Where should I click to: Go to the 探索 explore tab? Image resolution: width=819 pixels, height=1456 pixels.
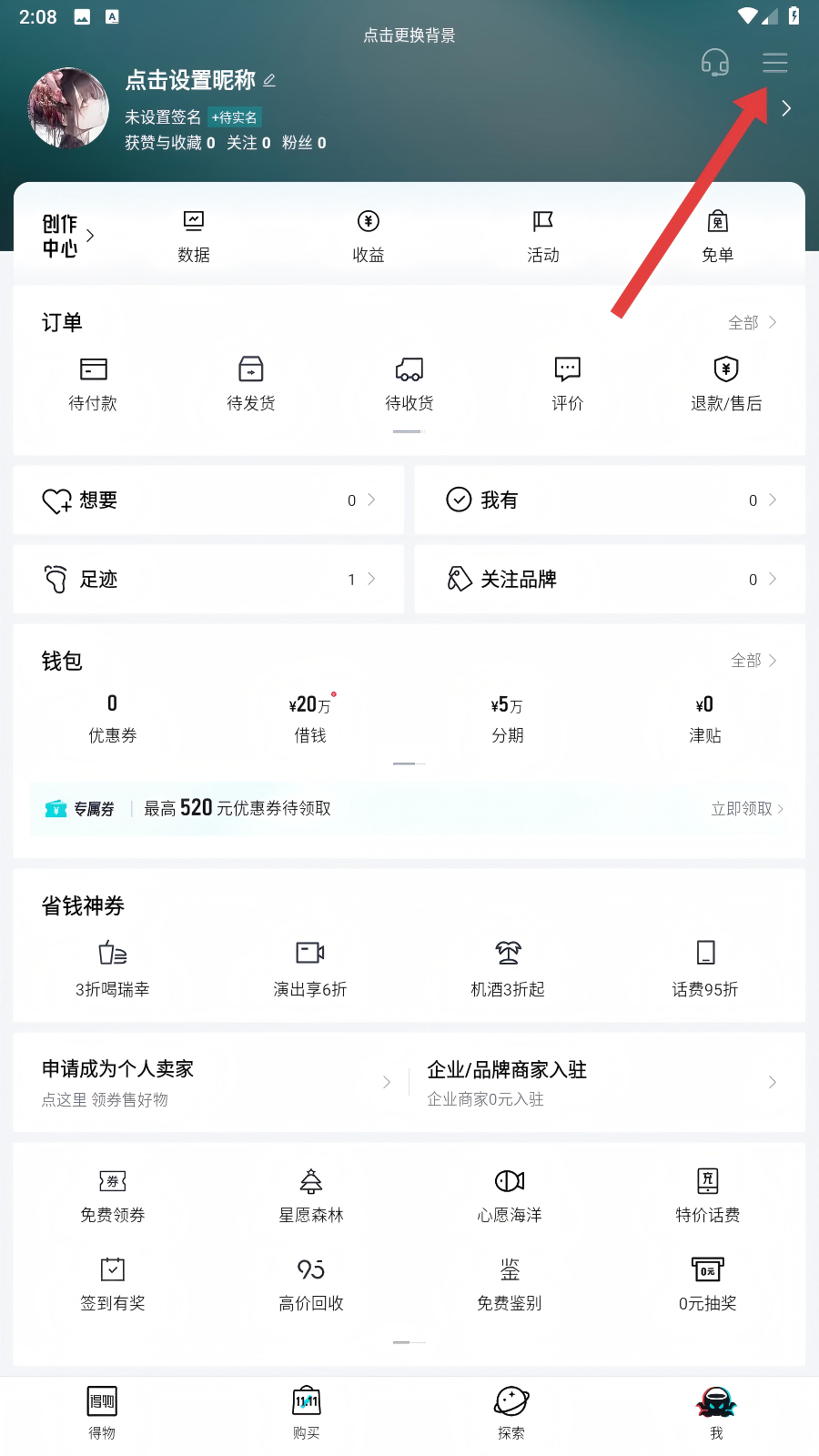pyautogui.click(x=511, y=1411)
